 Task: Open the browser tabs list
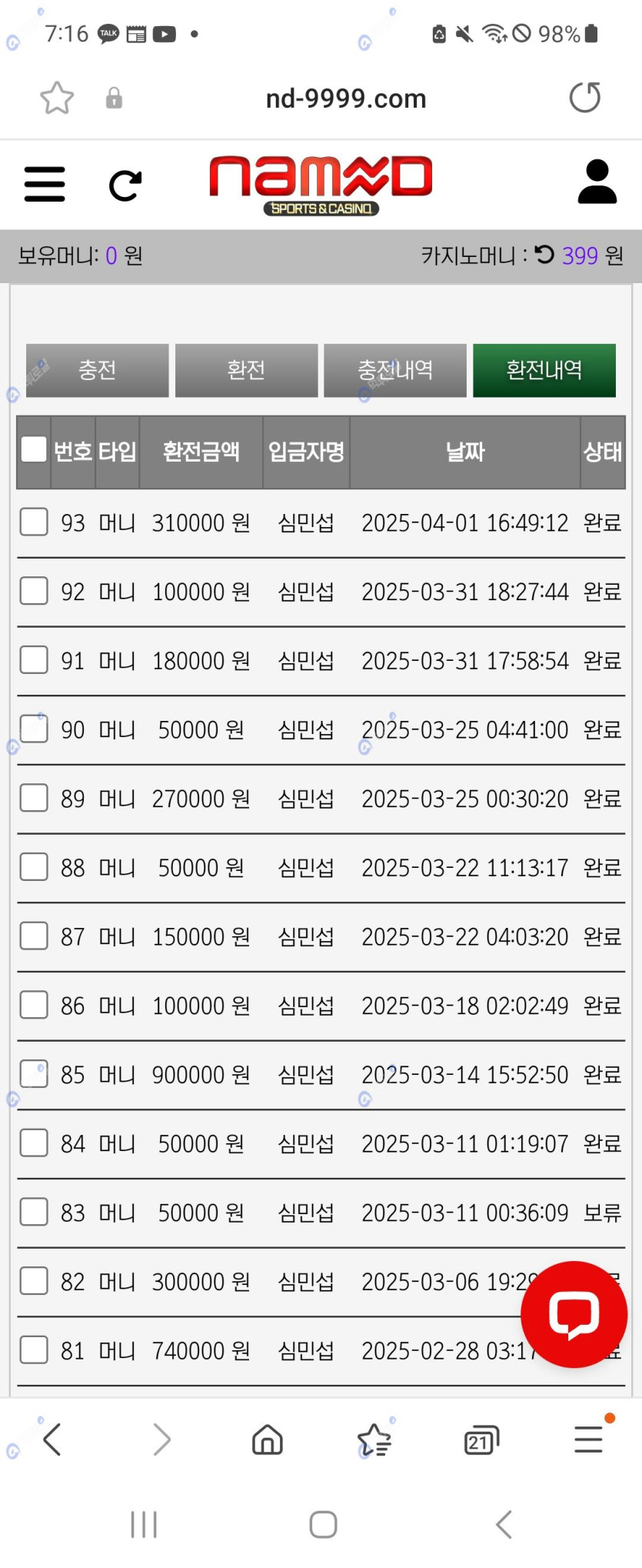(481, 1440)
